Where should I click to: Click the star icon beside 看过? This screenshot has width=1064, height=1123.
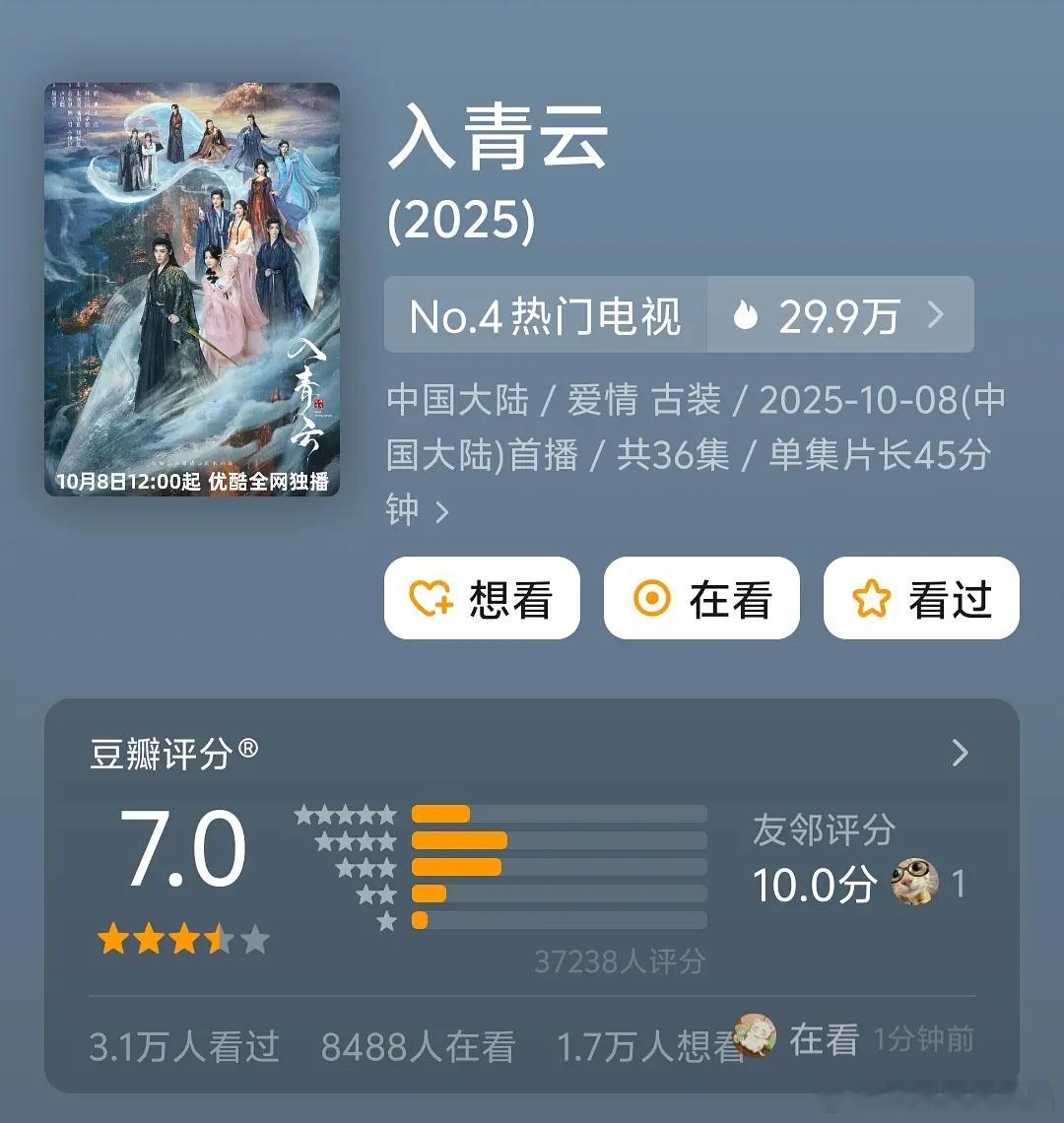871,598
